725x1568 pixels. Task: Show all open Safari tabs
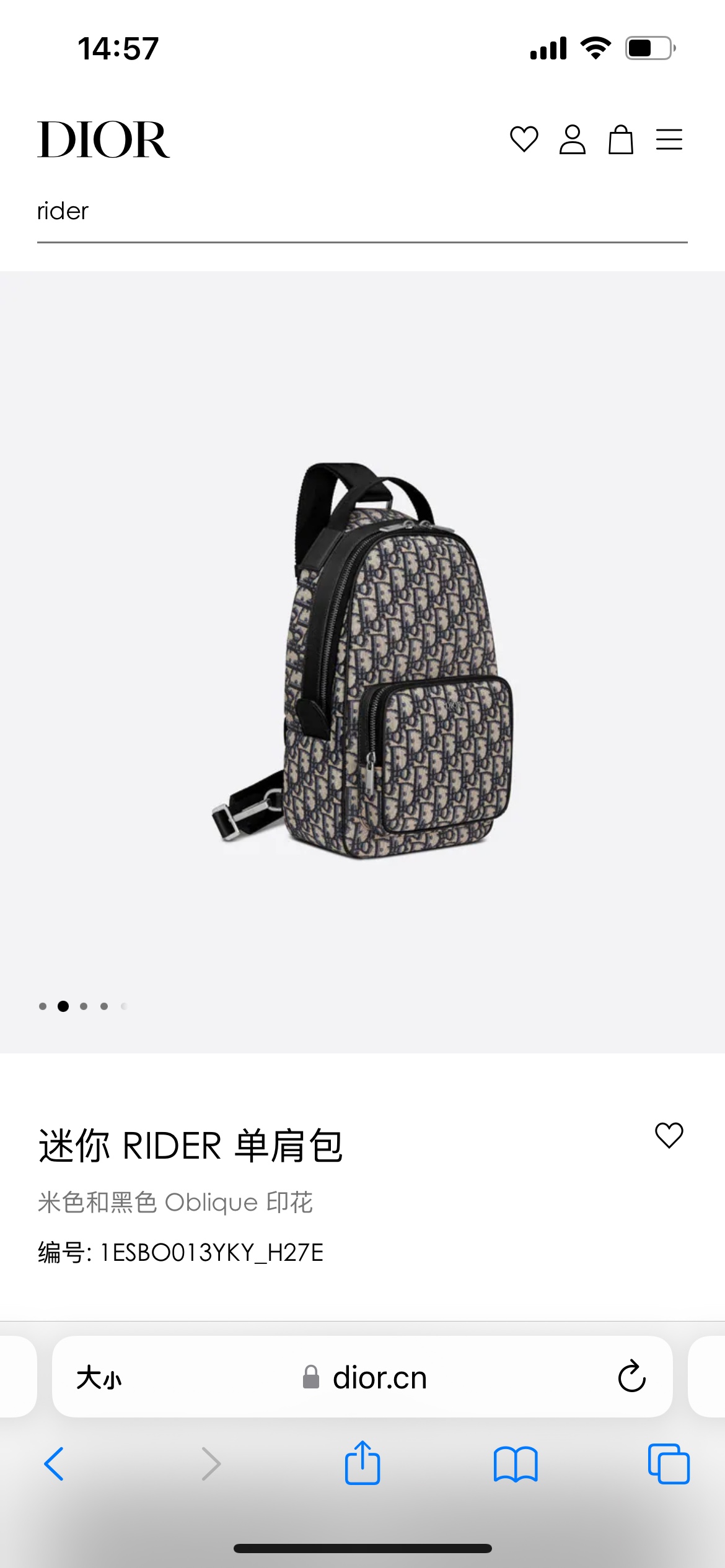coord(668,1464)
